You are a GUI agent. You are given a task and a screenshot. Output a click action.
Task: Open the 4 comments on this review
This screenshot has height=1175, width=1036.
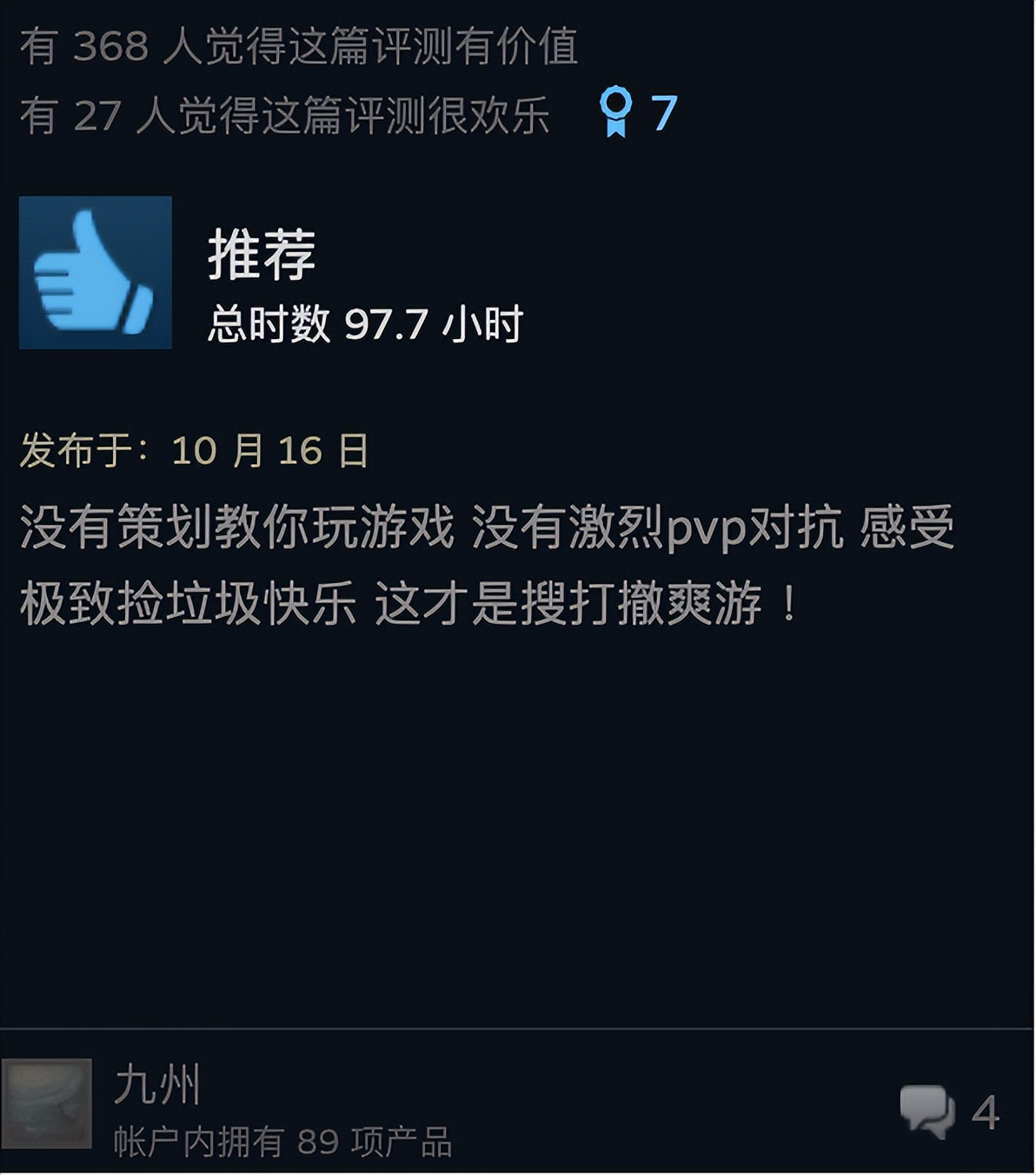click(x=947, y=1112)
